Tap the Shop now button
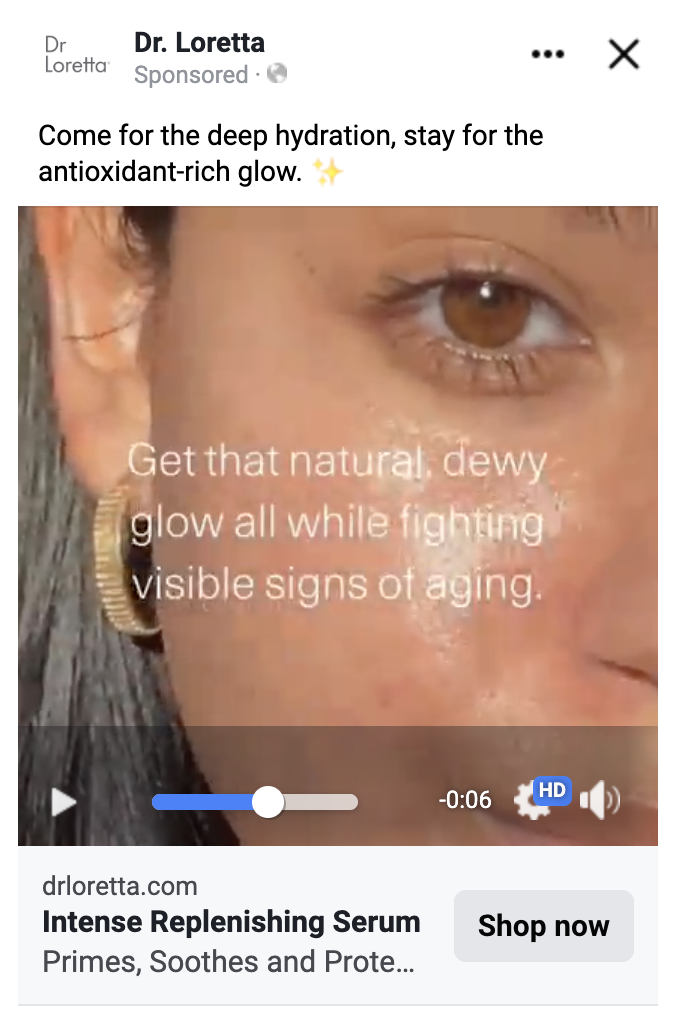The width and height of the screenshot is (680, 1018). [x=544, y=926]
